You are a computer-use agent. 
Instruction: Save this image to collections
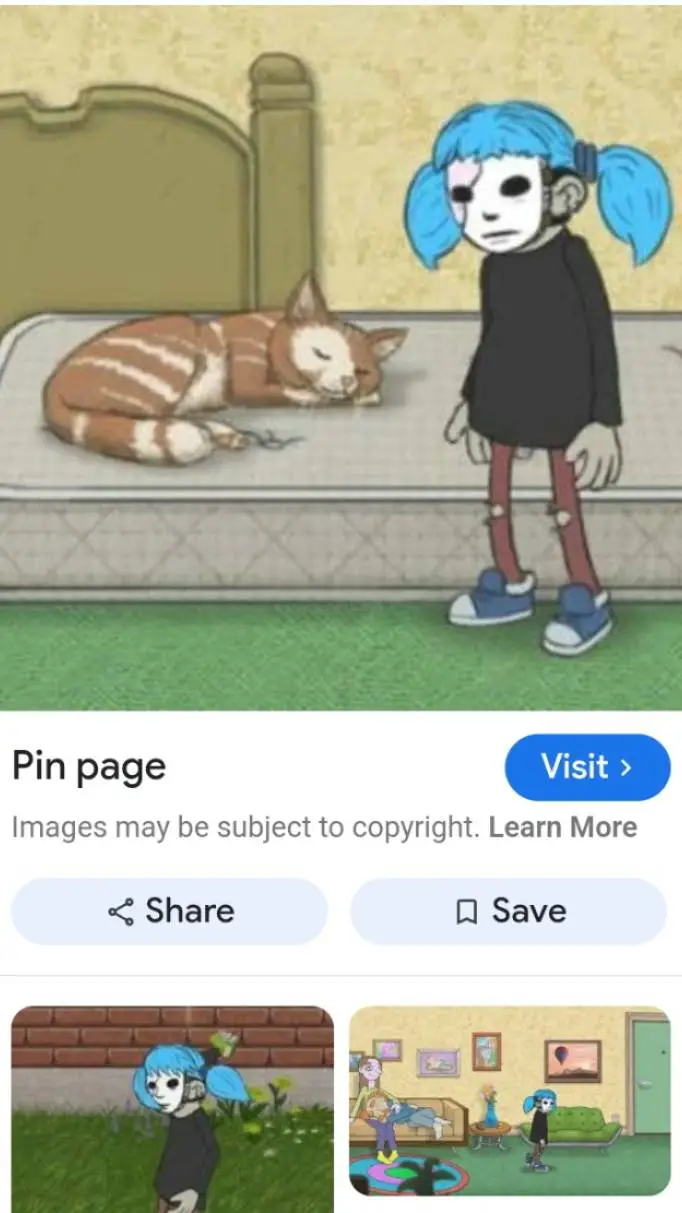point(508,911)
